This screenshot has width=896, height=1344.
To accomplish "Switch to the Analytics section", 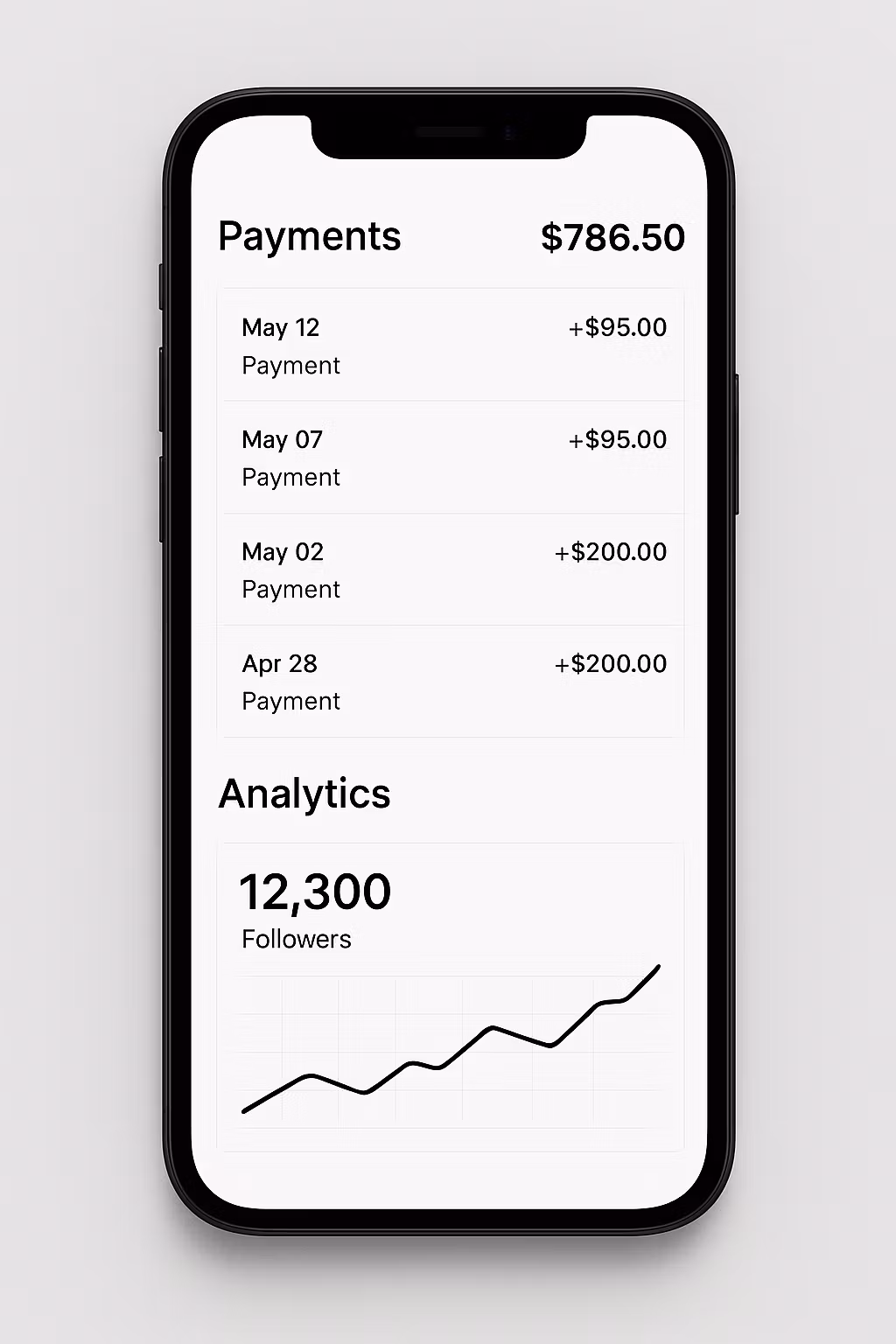I will 304,793.
